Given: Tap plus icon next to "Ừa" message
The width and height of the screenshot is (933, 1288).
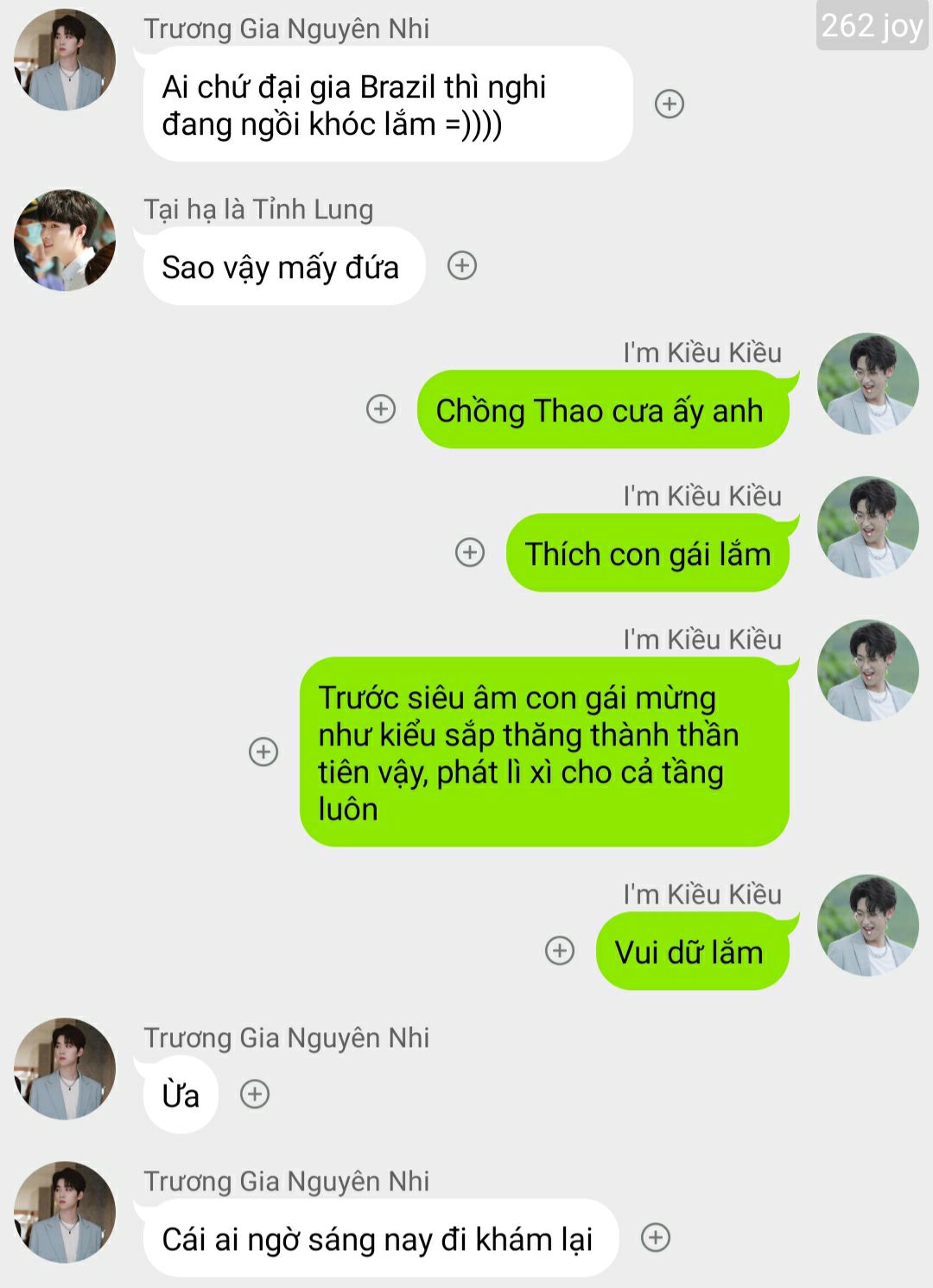Looking at the screenshot, I should pos(255,1094).
